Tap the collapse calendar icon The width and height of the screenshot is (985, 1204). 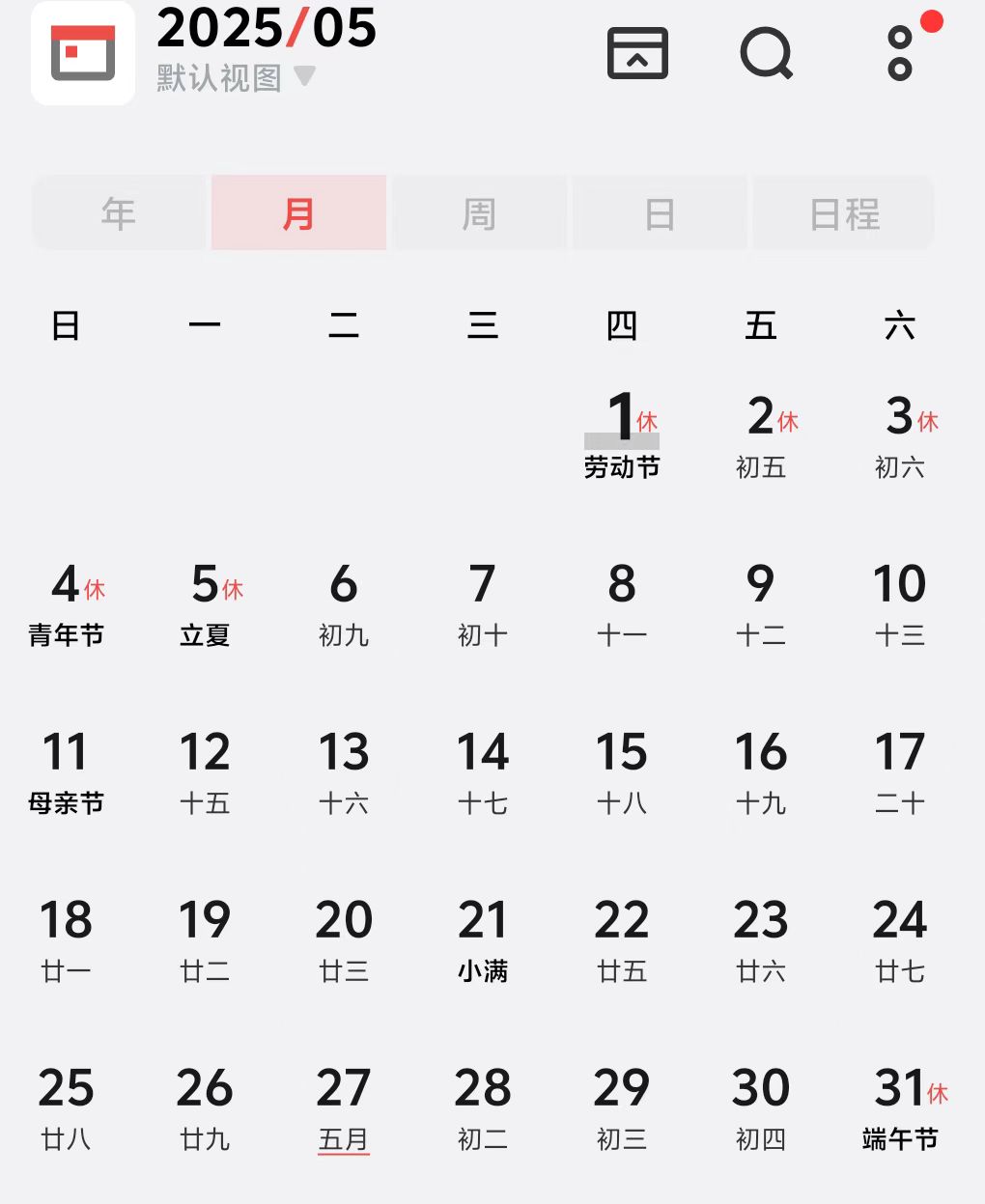click(637, 52)
